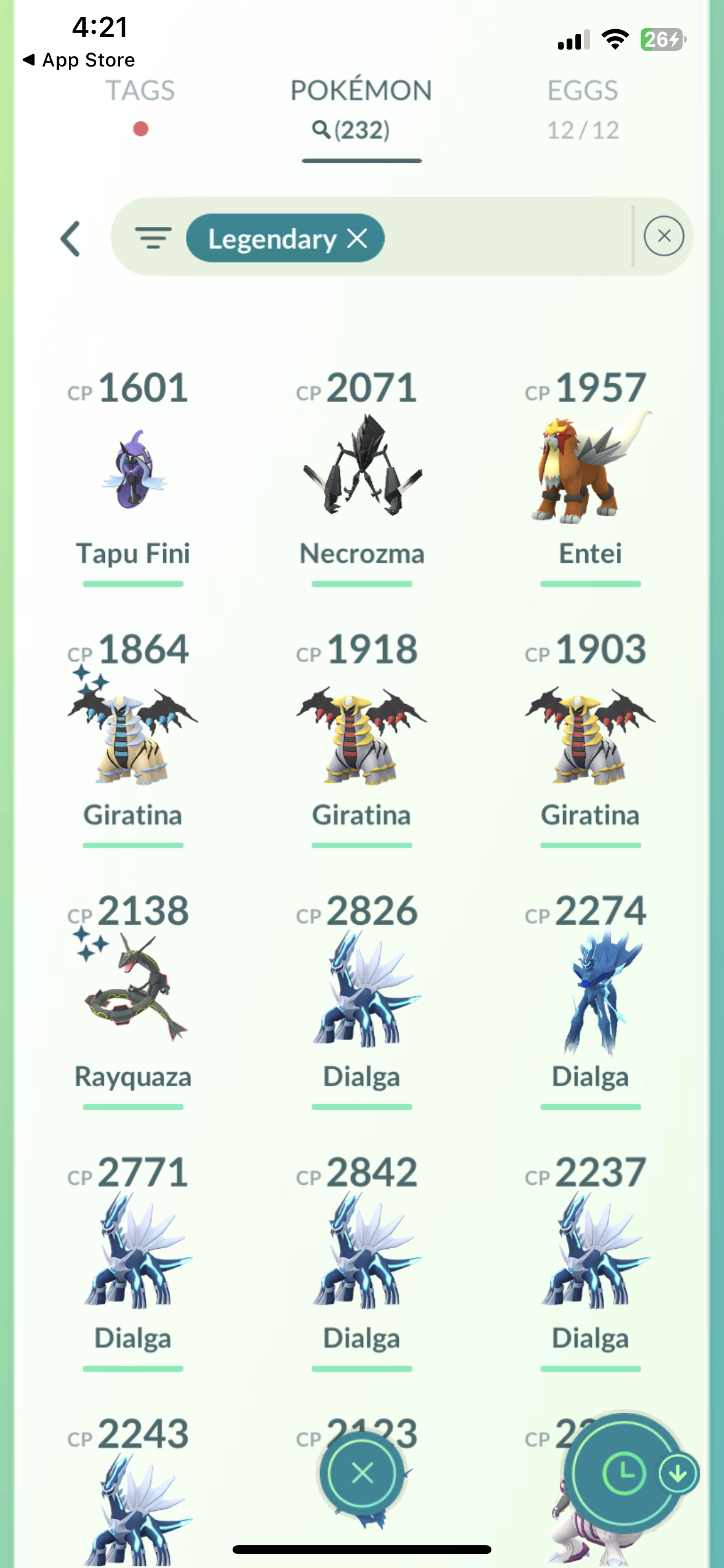Clear the entire search field
The height and width of the screenshot is (1568, 724).
point(664,236)
